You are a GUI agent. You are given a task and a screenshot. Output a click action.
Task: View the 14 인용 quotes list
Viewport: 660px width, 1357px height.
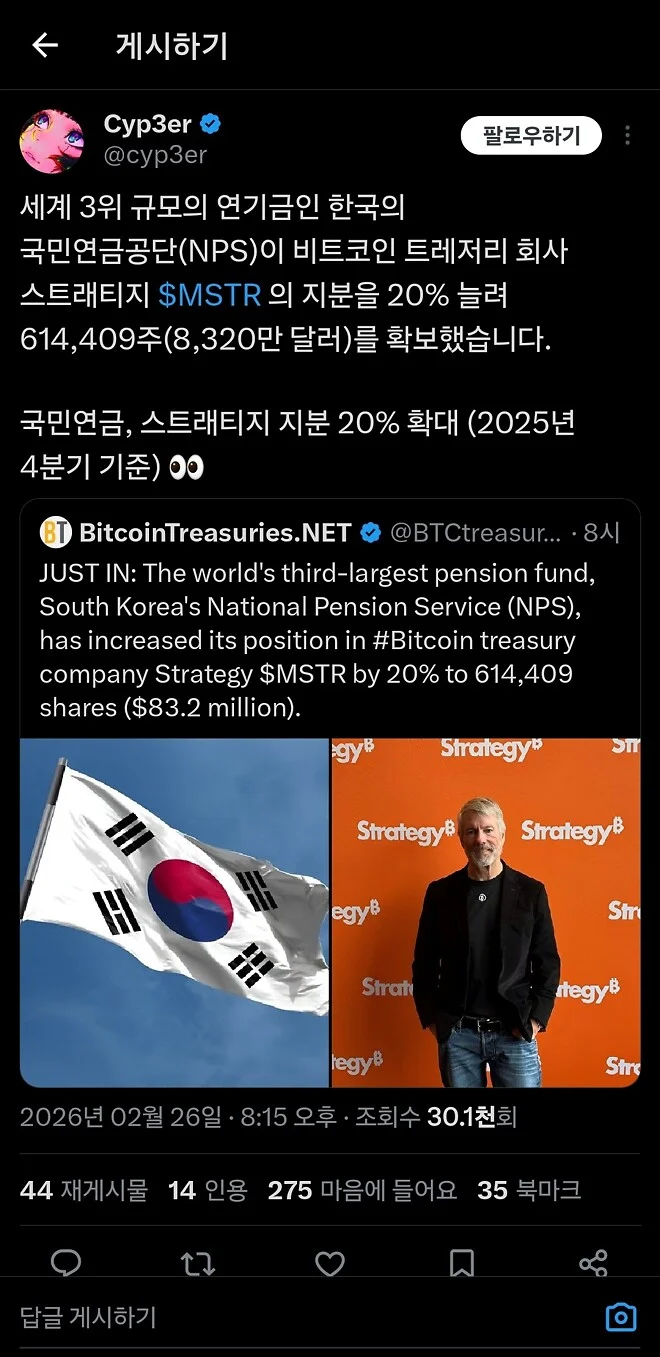[208, 1190]
